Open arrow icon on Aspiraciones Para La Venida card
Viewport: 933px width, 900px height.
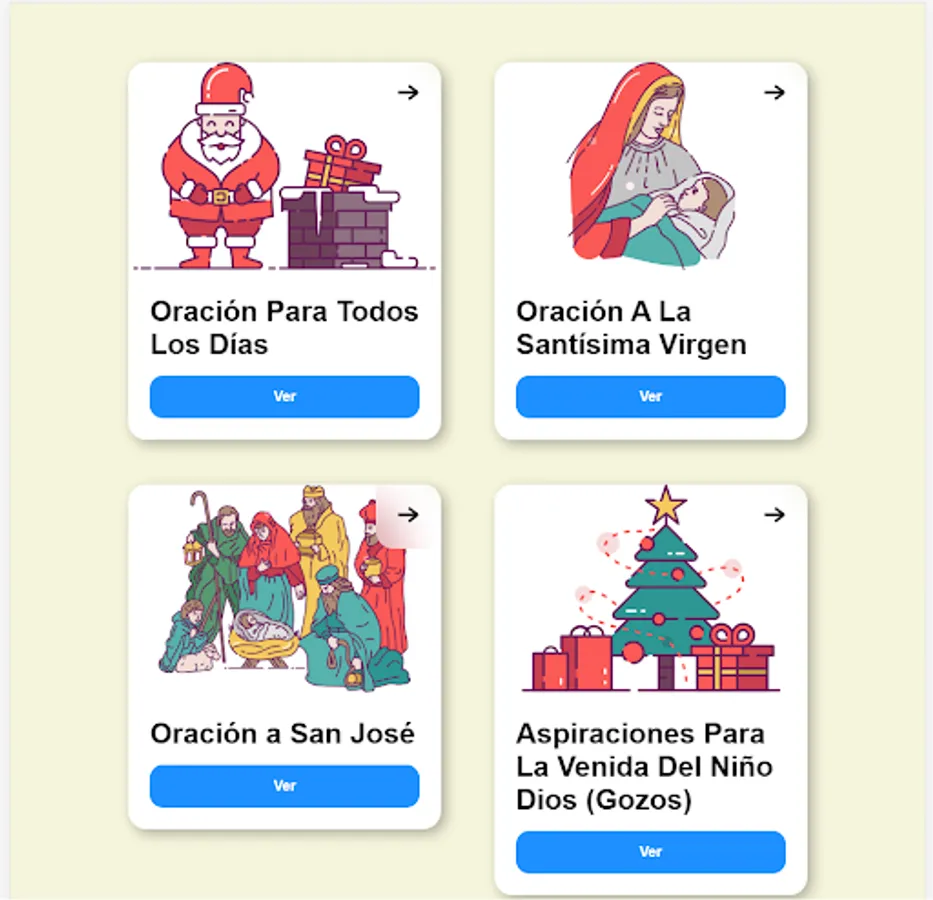(x=774, y=515)
